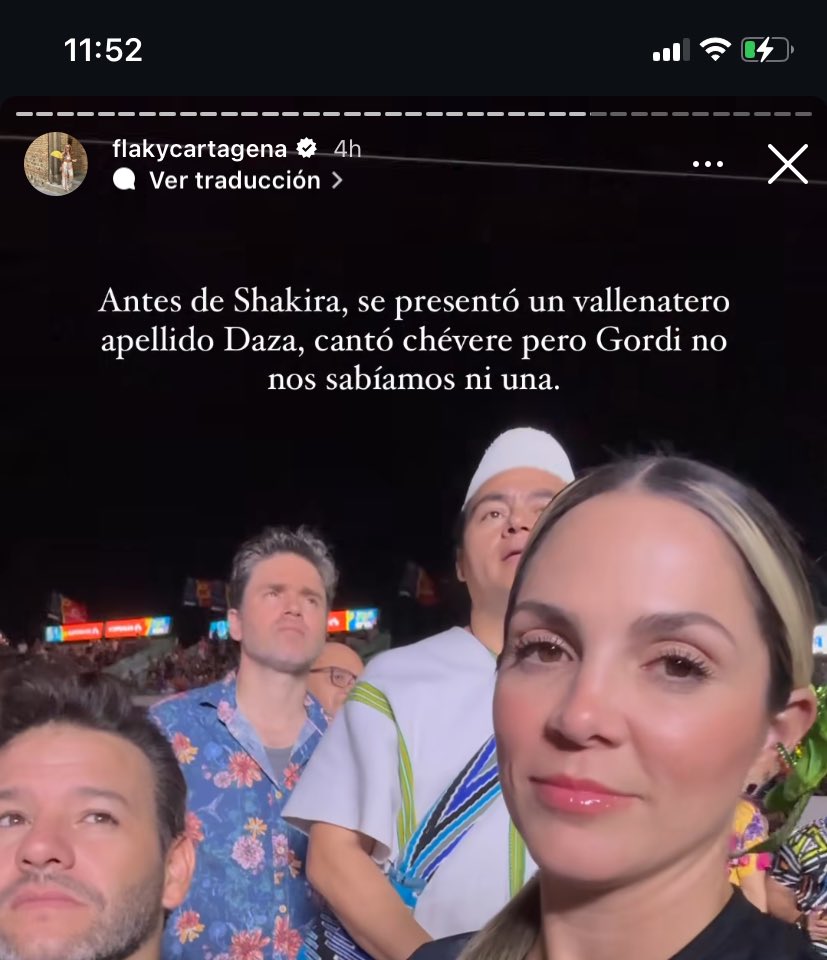
Task: Tap Ver traducción to translate the story
Action: [234, 180]
